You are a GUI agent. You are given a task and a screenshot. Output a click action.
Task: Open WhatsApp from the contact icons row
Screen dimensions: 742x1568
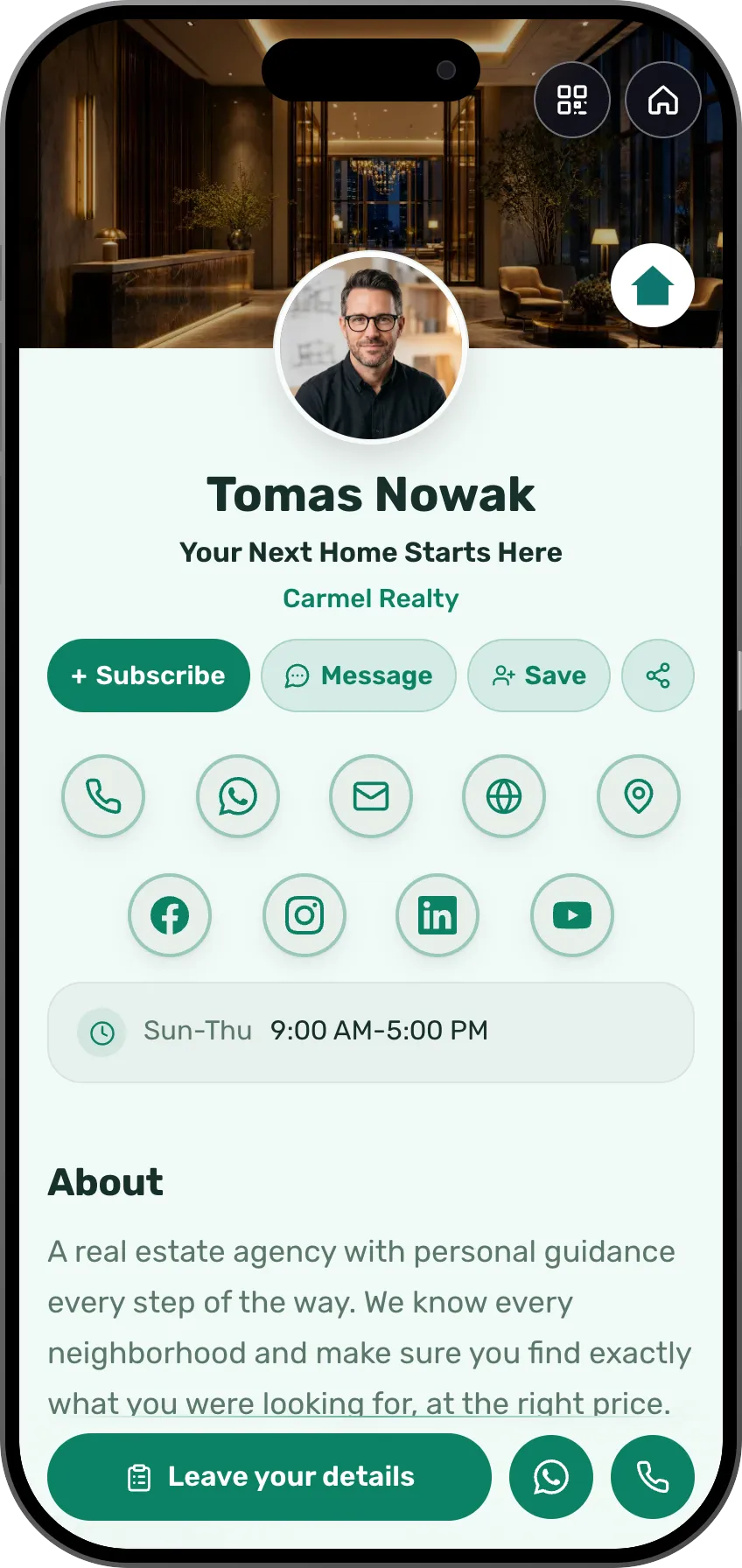(238, 796)
